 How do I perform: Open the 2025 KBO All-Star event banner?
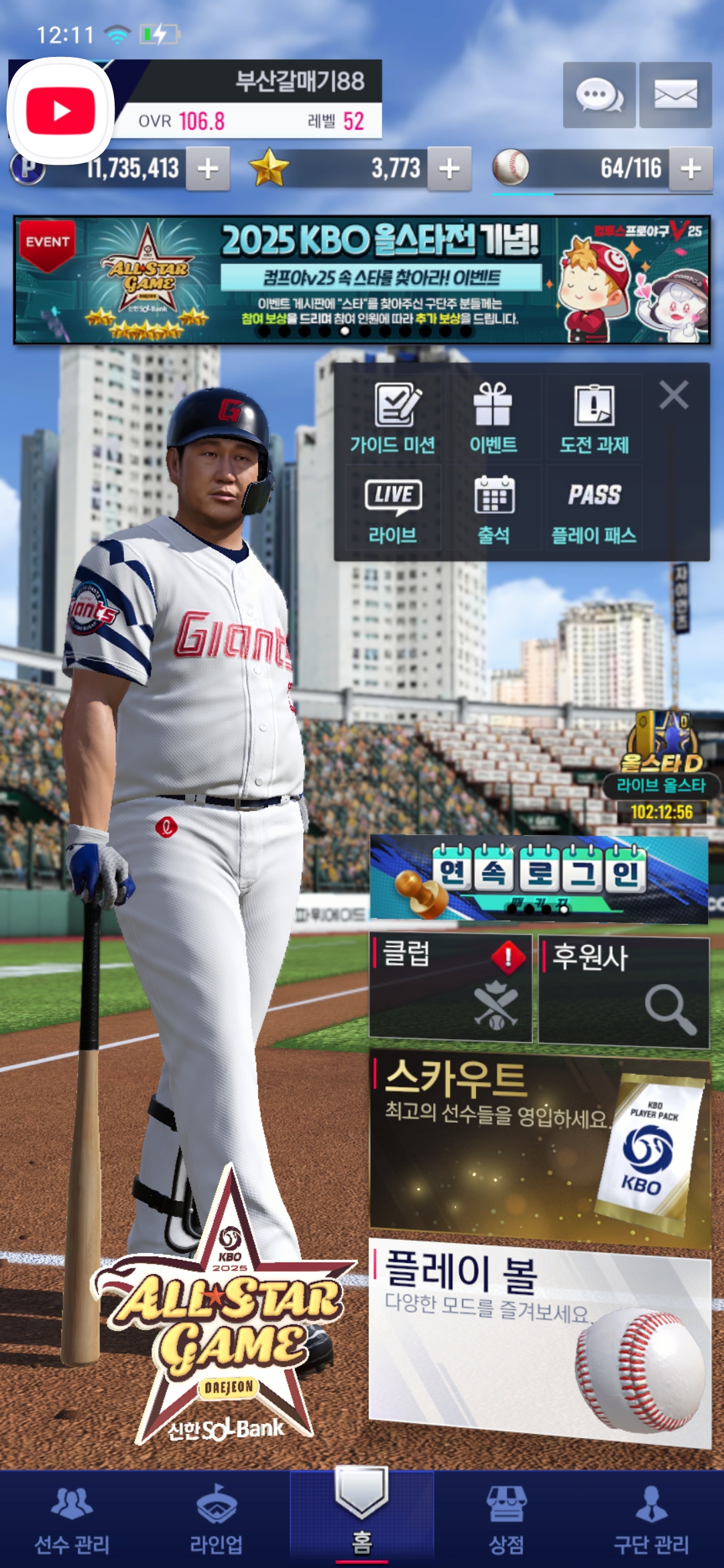[x=362, y=279]
